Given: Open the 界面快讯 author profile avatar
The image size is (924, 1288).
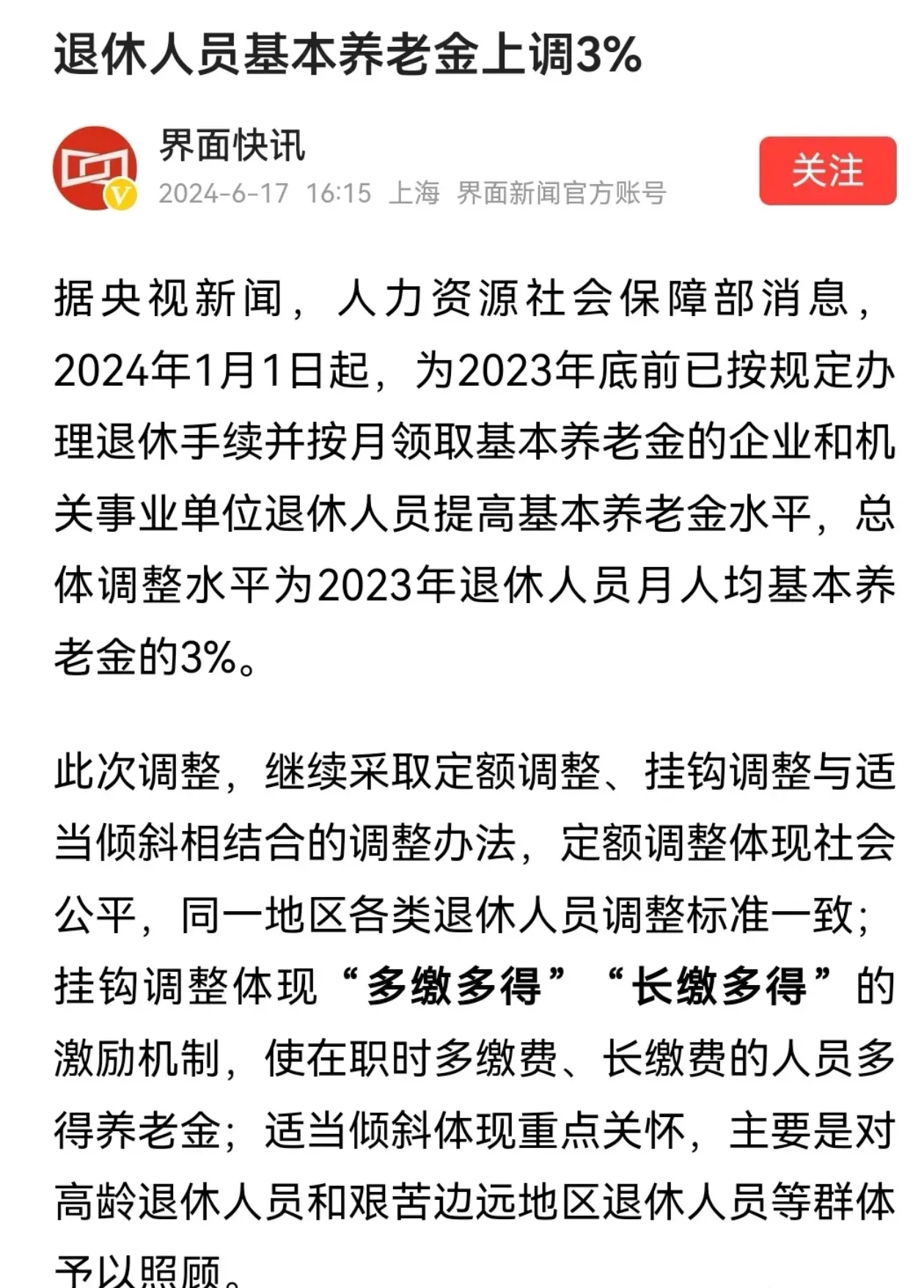Looking at the screenshot, I should tap(95, 169).
